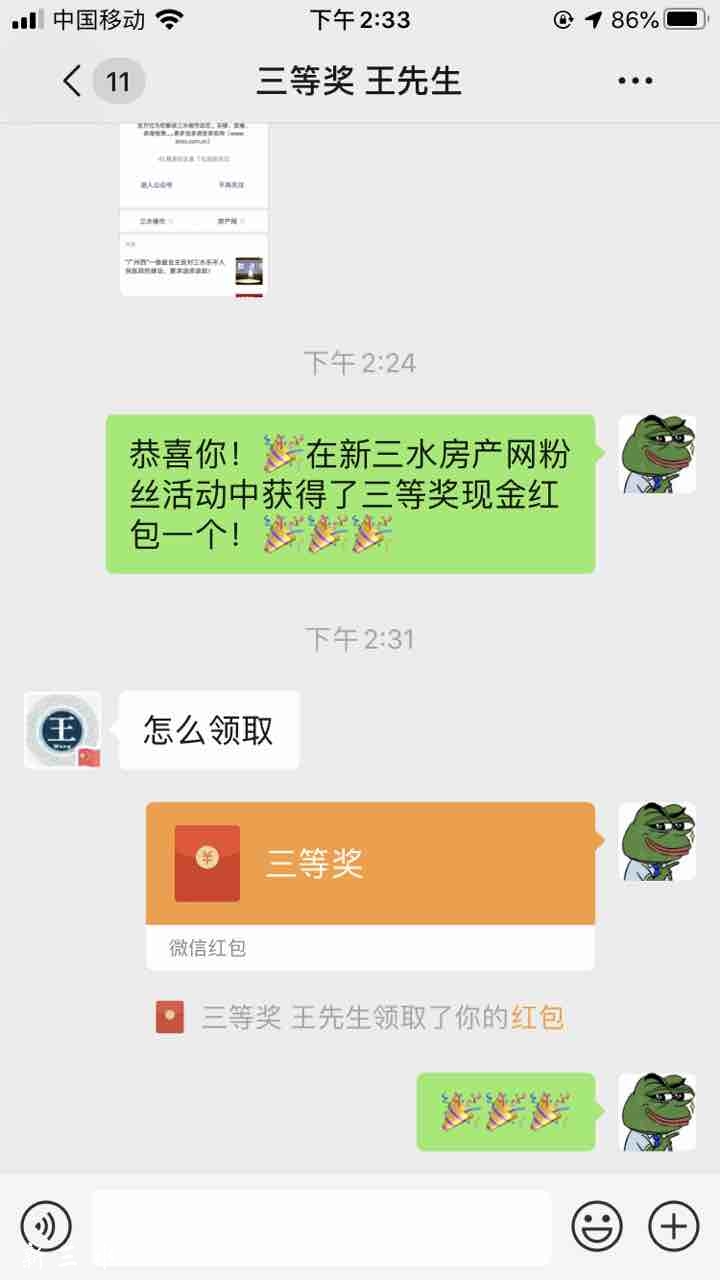Tap the message text field
Image resolution: width=720 pixels, height=1280 pixels.
(x=320, y=1226)
